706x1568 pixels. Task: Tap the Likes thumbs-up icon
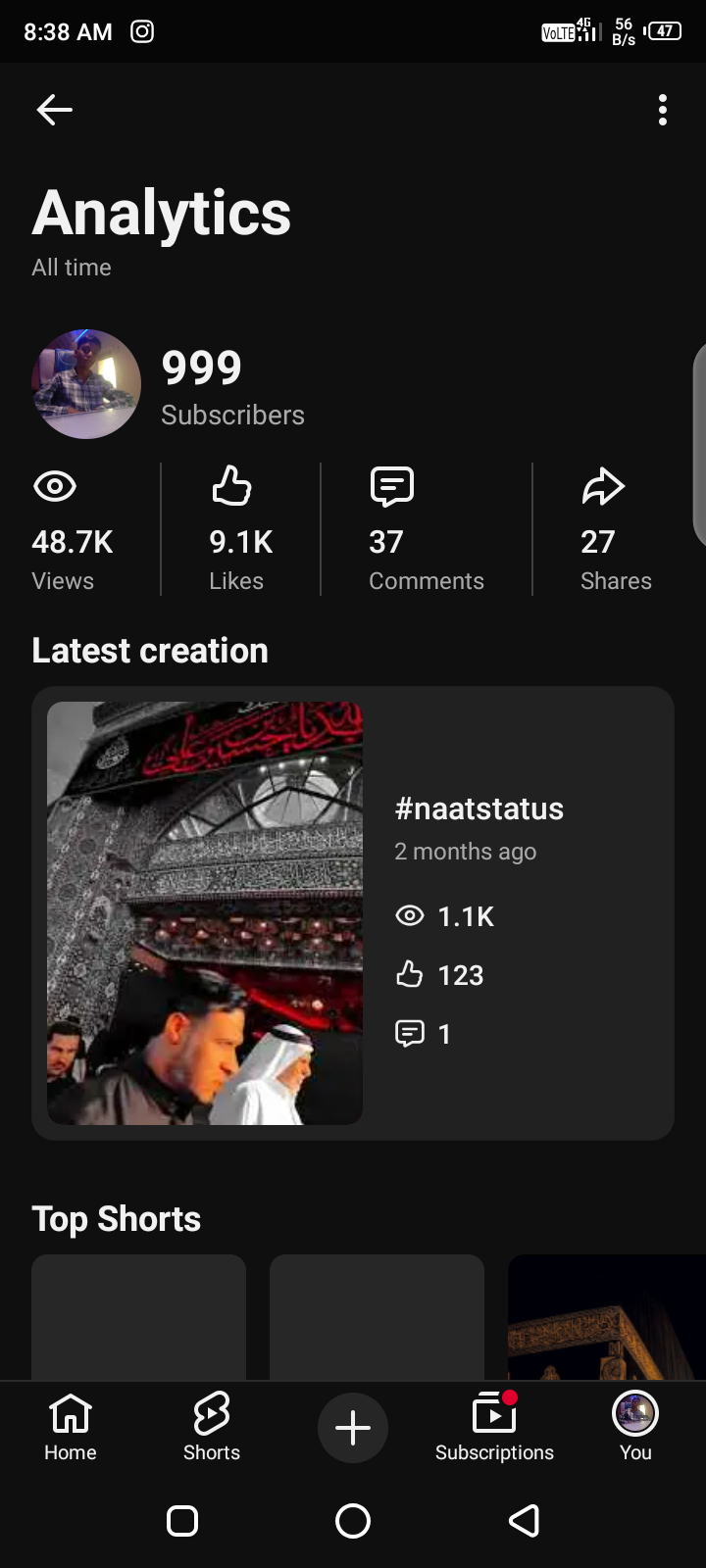point(232,486)
